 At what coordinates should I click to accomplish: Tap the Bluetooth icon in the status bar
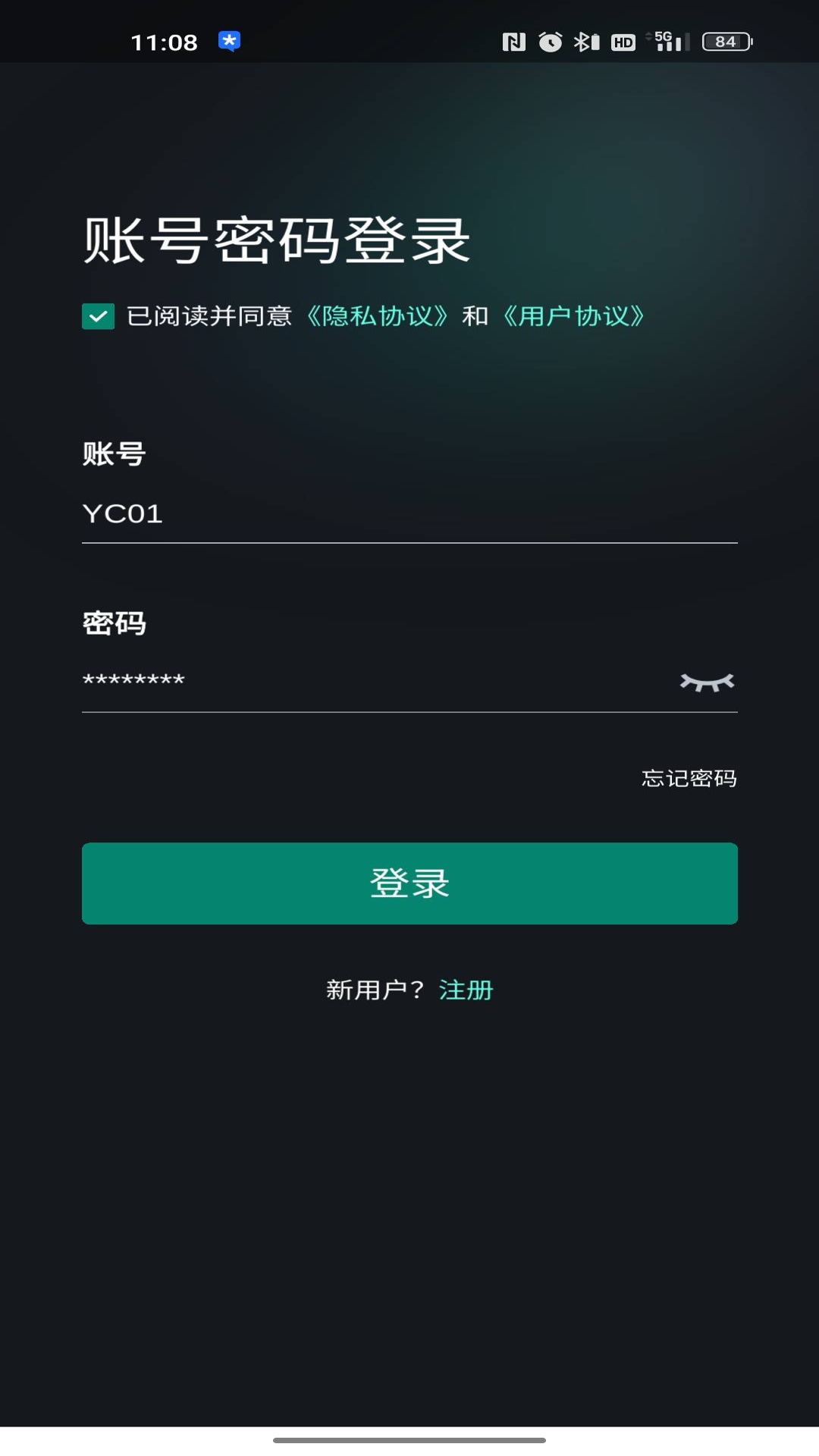tap(581, 42)
